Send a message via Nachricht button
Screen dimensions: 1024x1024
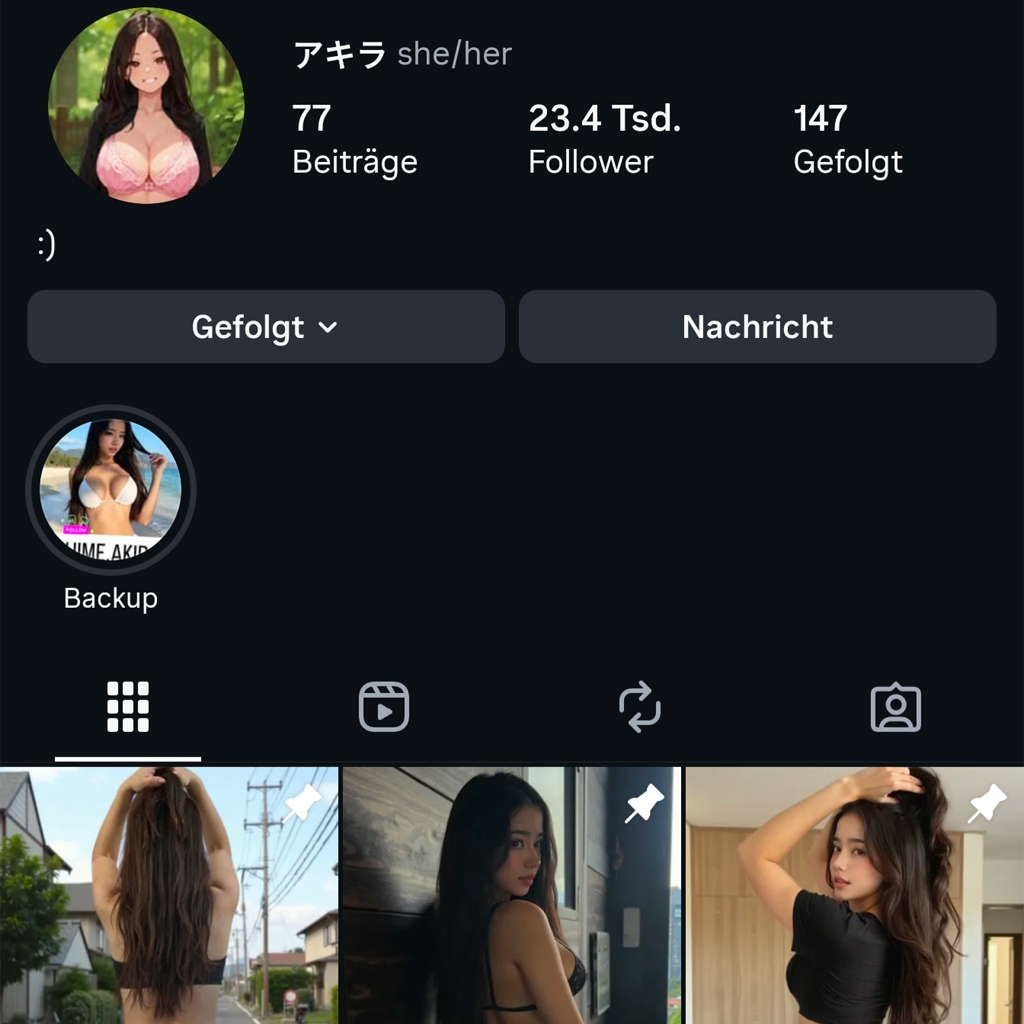click(x=757, y=327)
